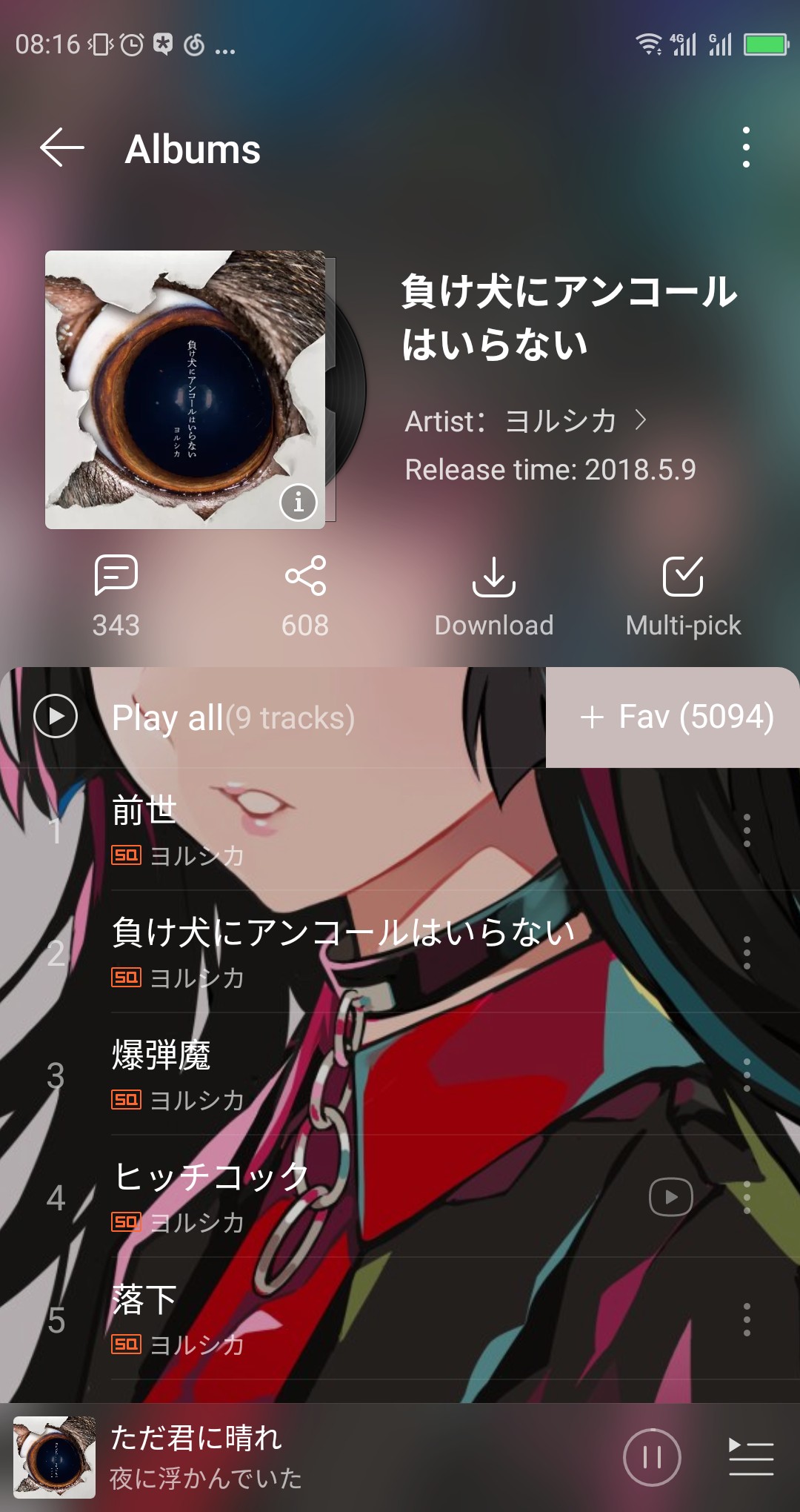Open more options for 前世
This screenshot has height=1512, width=800.
[x=747, y=830]
